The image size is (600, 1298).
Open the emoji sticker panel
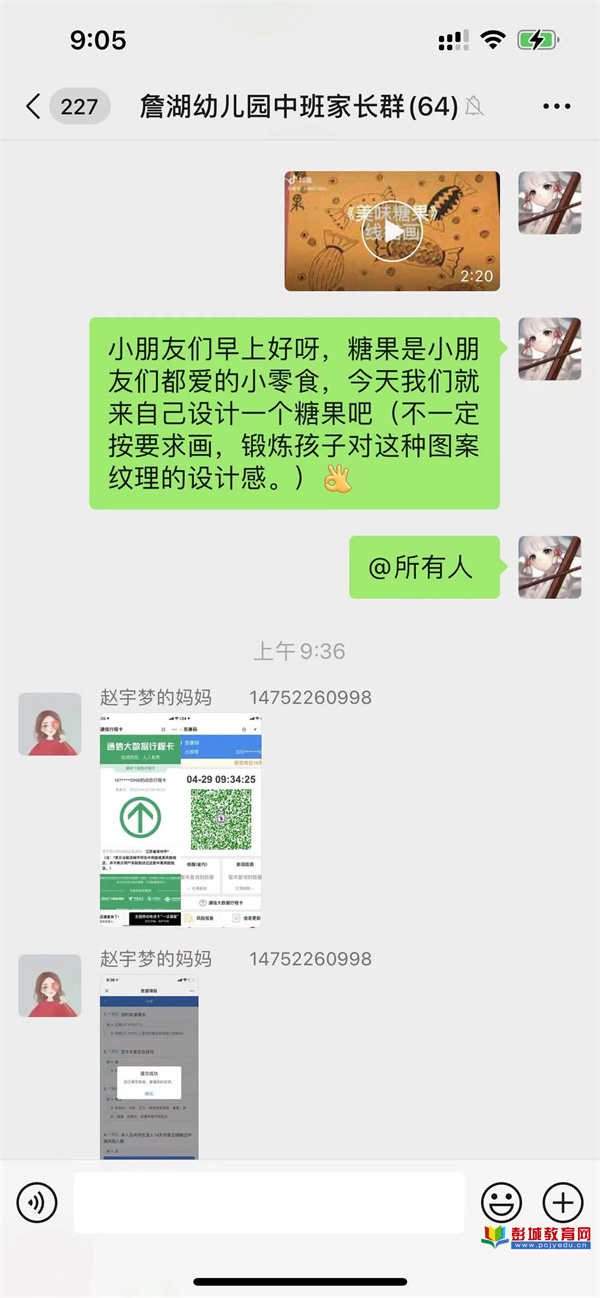pyautogui.click(x=501, y=1201)
